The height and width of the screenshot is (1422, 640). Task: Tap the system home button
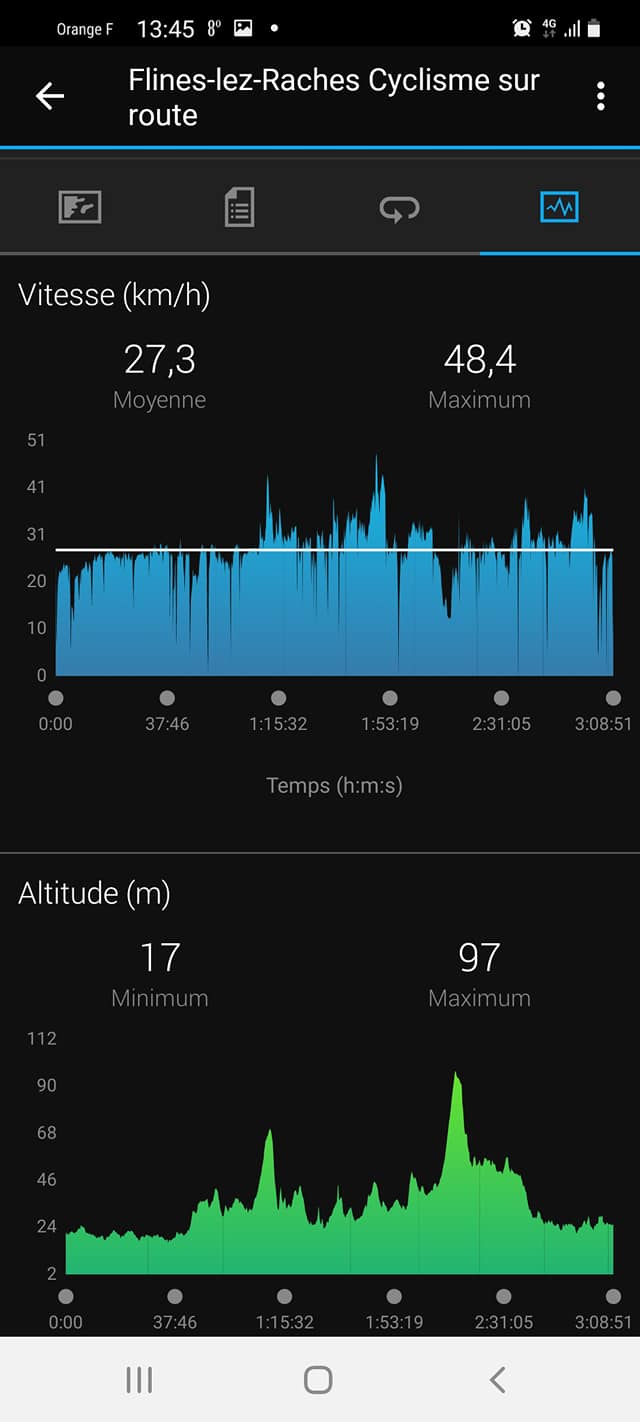coord(318,1380)
